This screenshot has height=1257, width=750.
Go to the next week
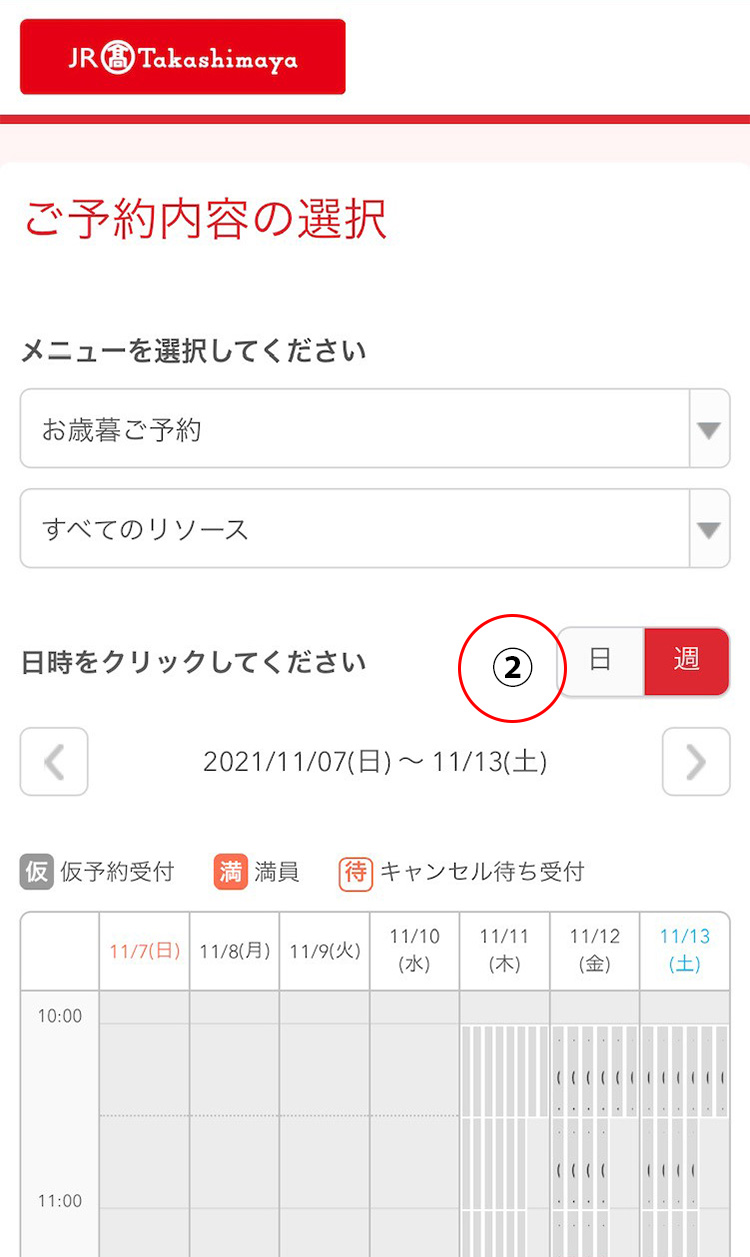click(695, 762)
